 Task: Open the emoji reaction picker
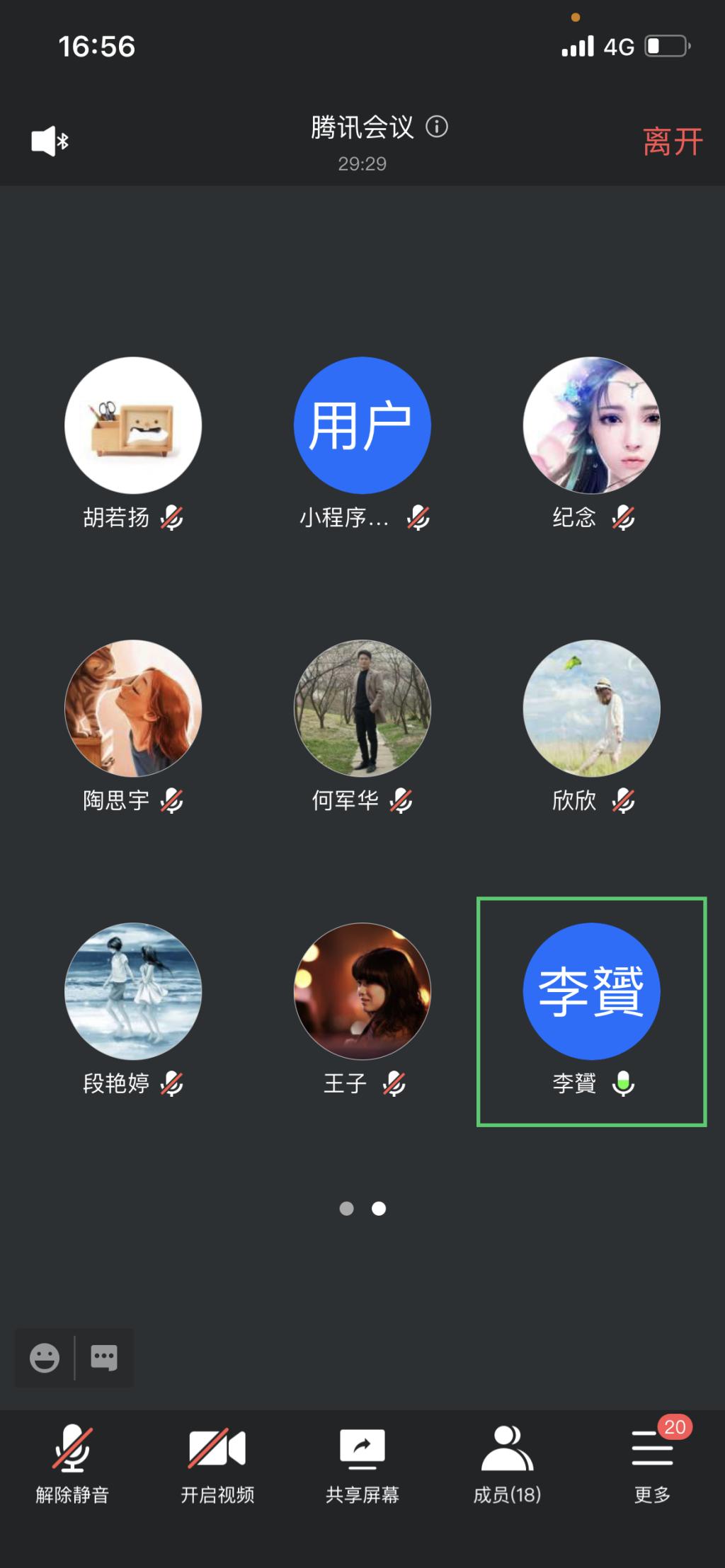(45, 1358)
